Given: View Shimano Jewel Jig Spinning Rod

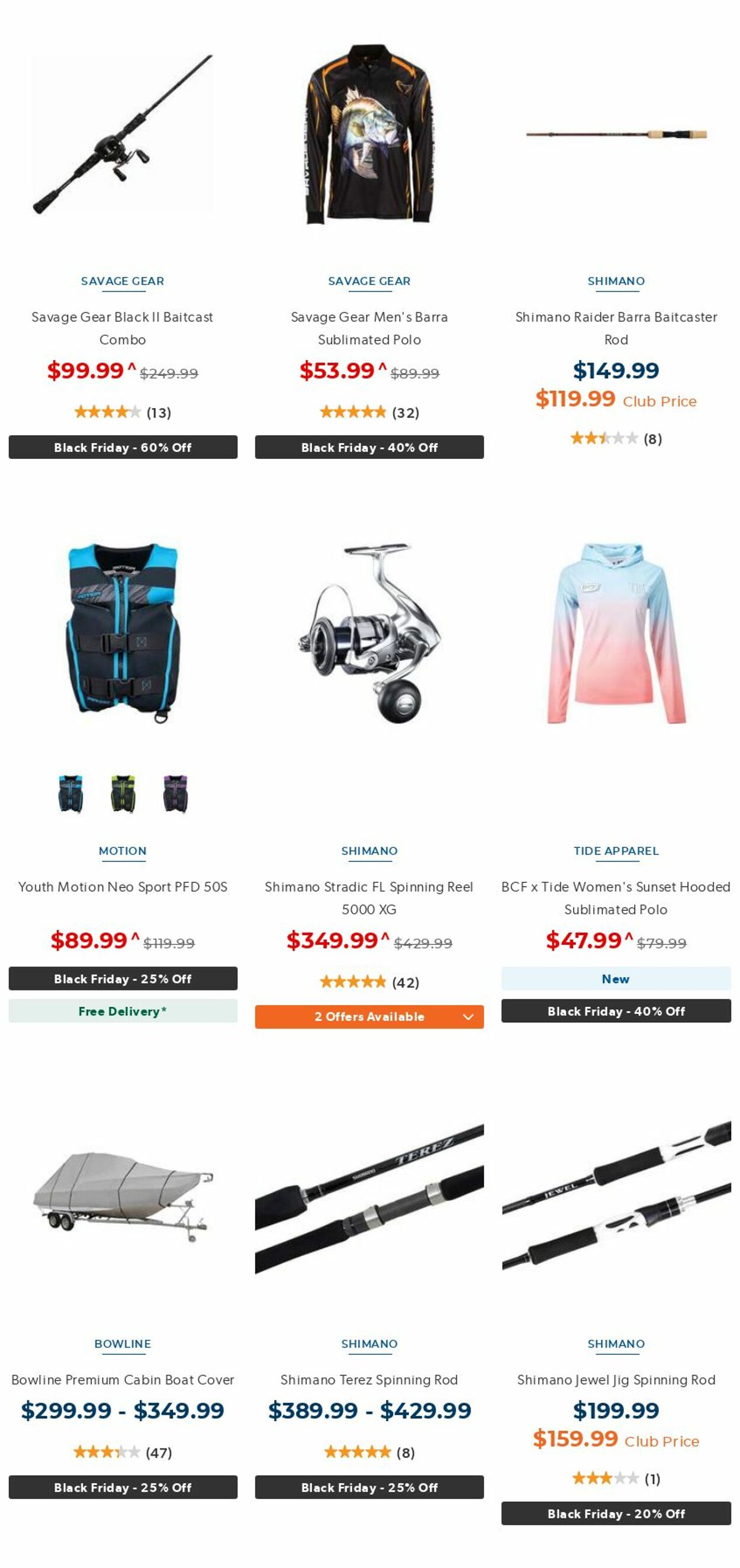Looking at the screenshot, I should [615, 1379].
